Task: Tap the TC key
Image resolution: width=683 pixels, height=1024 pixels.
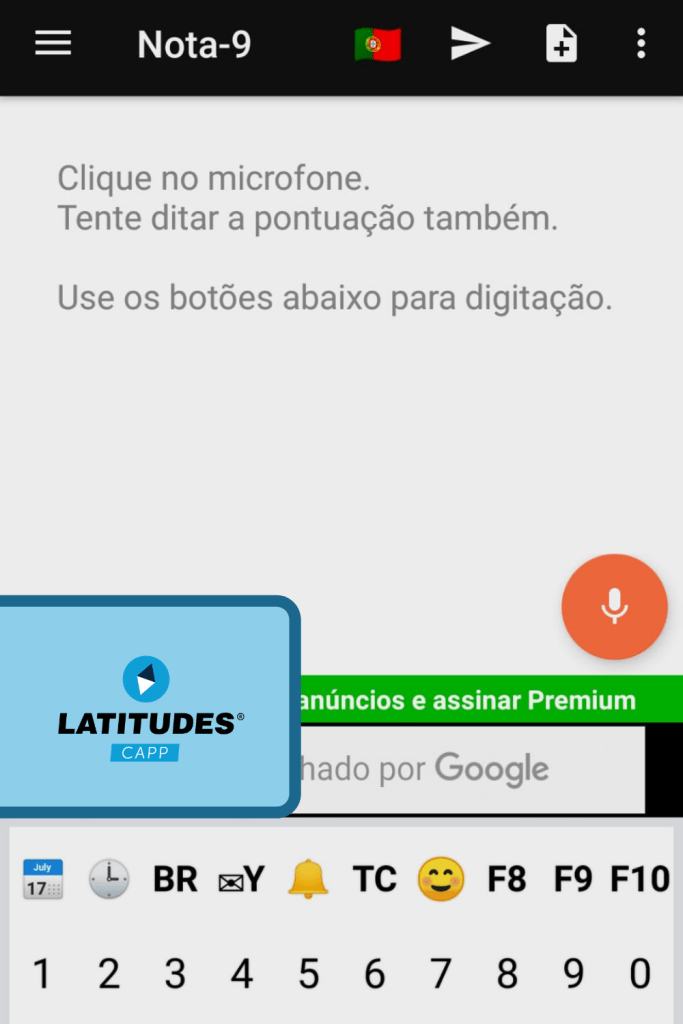Action: (x=375, y=879)
